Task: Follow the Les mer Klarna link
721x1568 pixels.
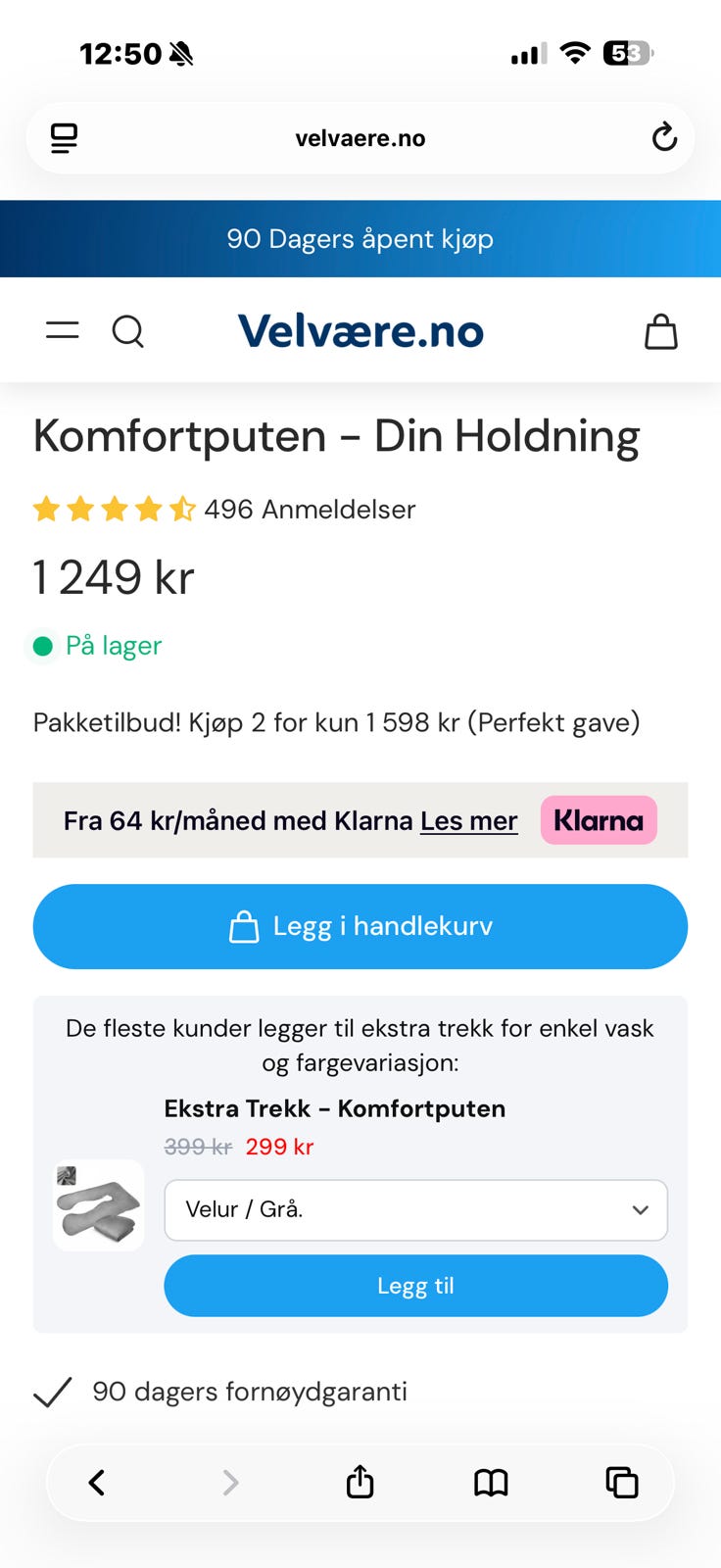Action: pos(469,821)
